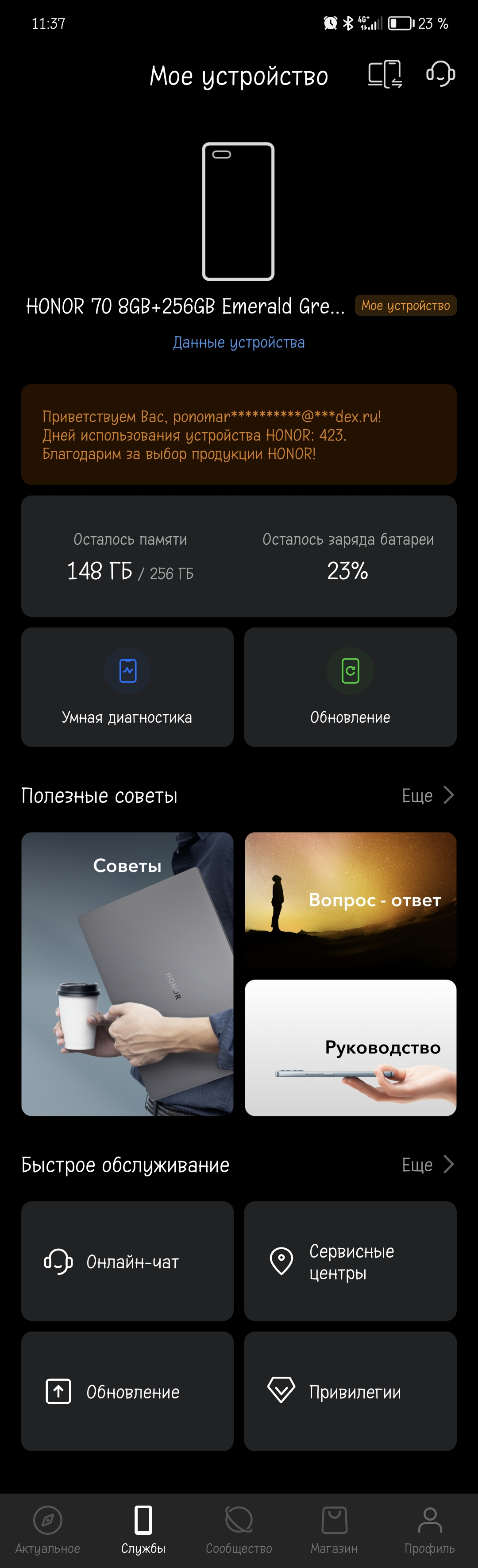Open Обновление in quick service
This screenshot has width=478, height=1568.
click(x=127, y=1391)
